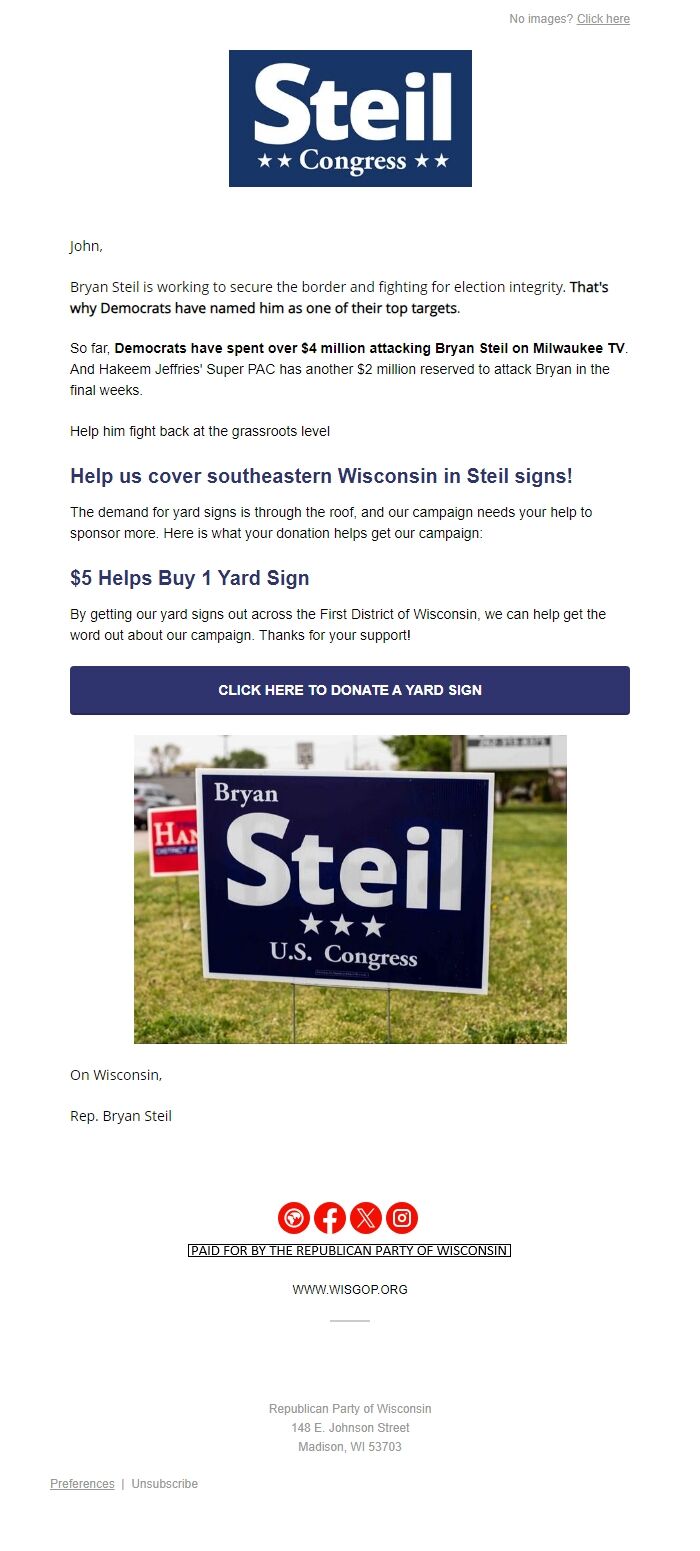This screenshot has height=1551, width=700.
Task: Open the Preferences link
Action: tap(82, 1484)
